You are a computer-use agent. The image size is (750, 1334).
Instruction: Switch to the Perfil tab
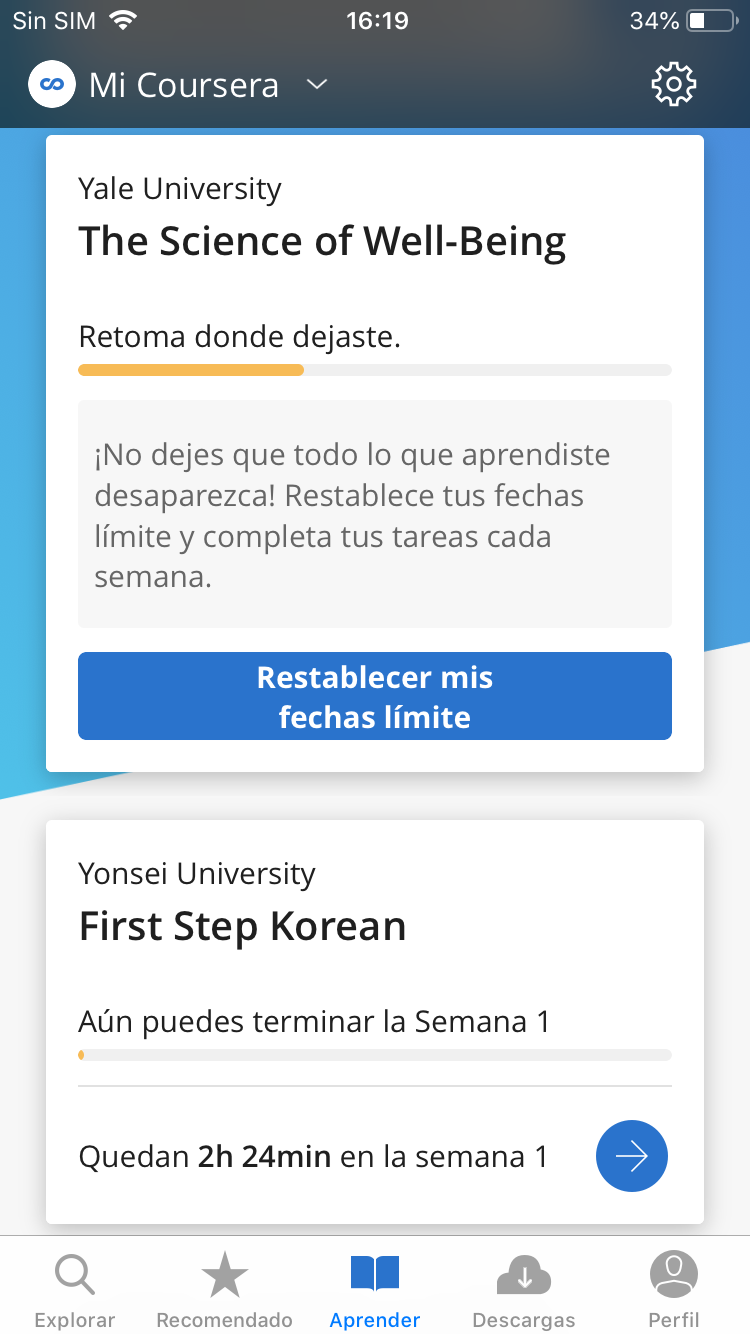point(674,1291)
